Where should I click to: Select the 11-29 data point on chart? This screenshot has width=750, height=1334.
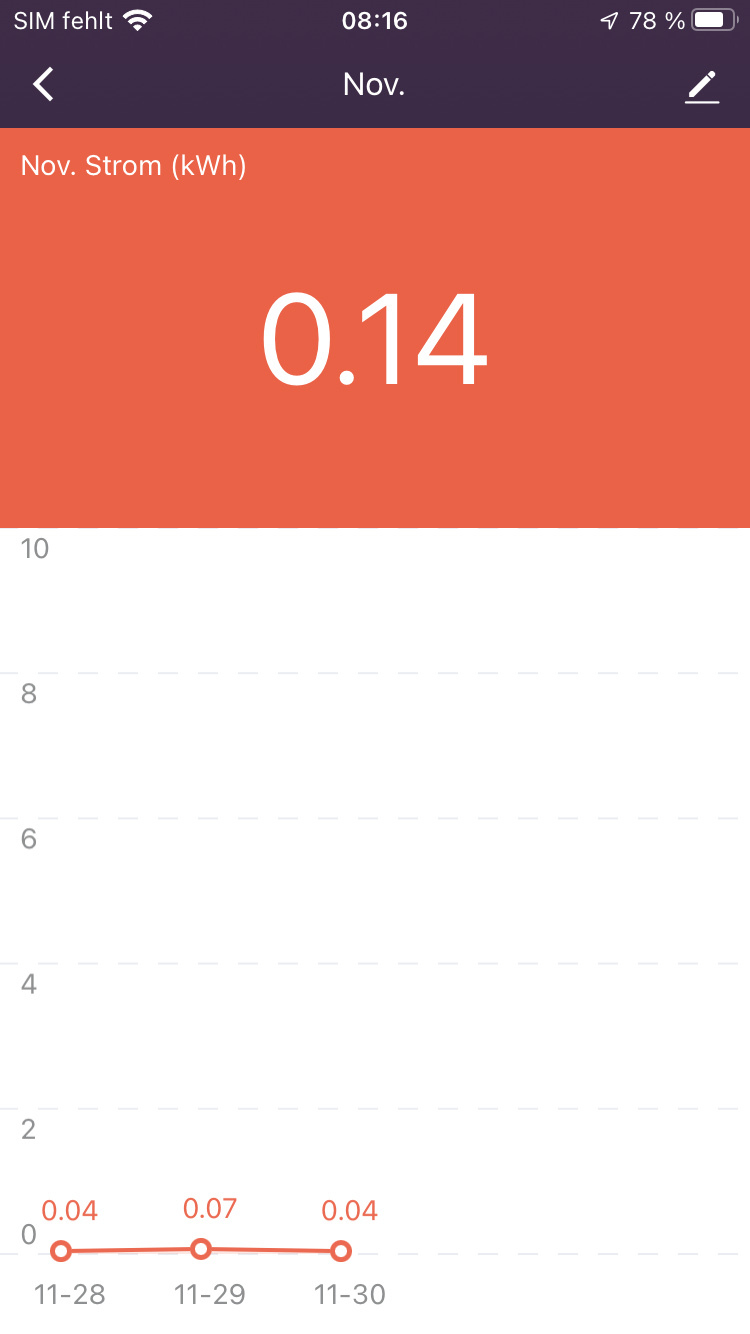201,1248
